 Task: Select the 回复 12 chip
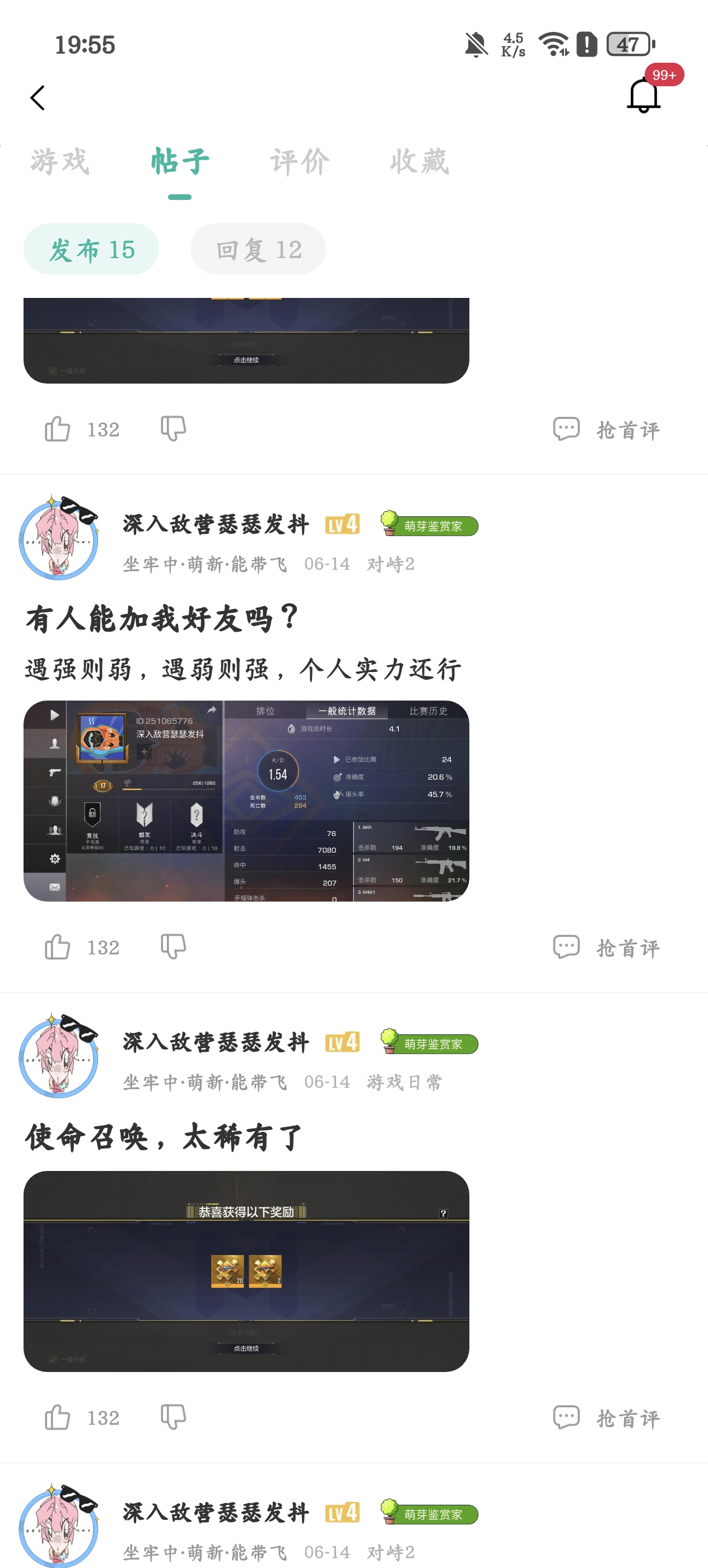258,249
